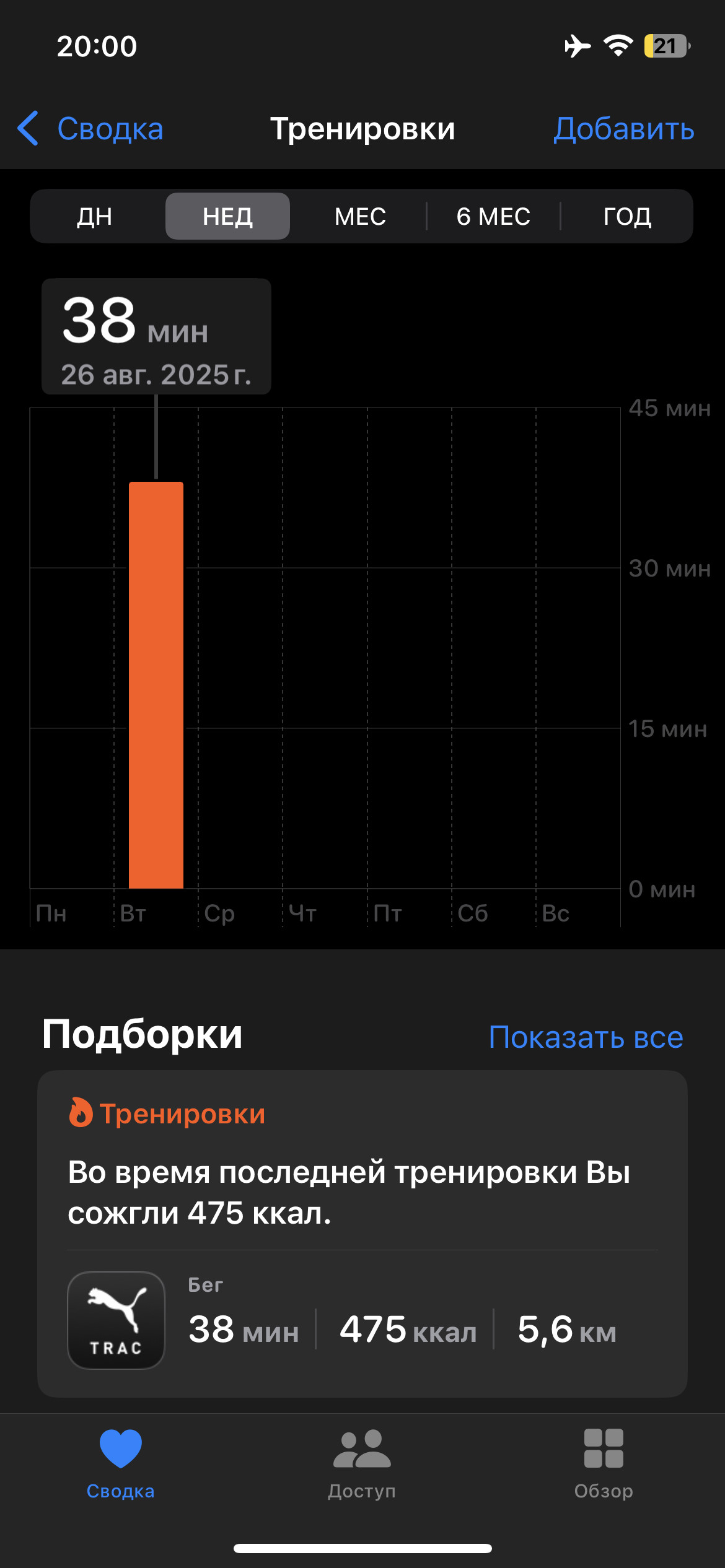Viewport: 725px width, 1568px height.
Task: Go back to Сводка
Action: point(90,129)
